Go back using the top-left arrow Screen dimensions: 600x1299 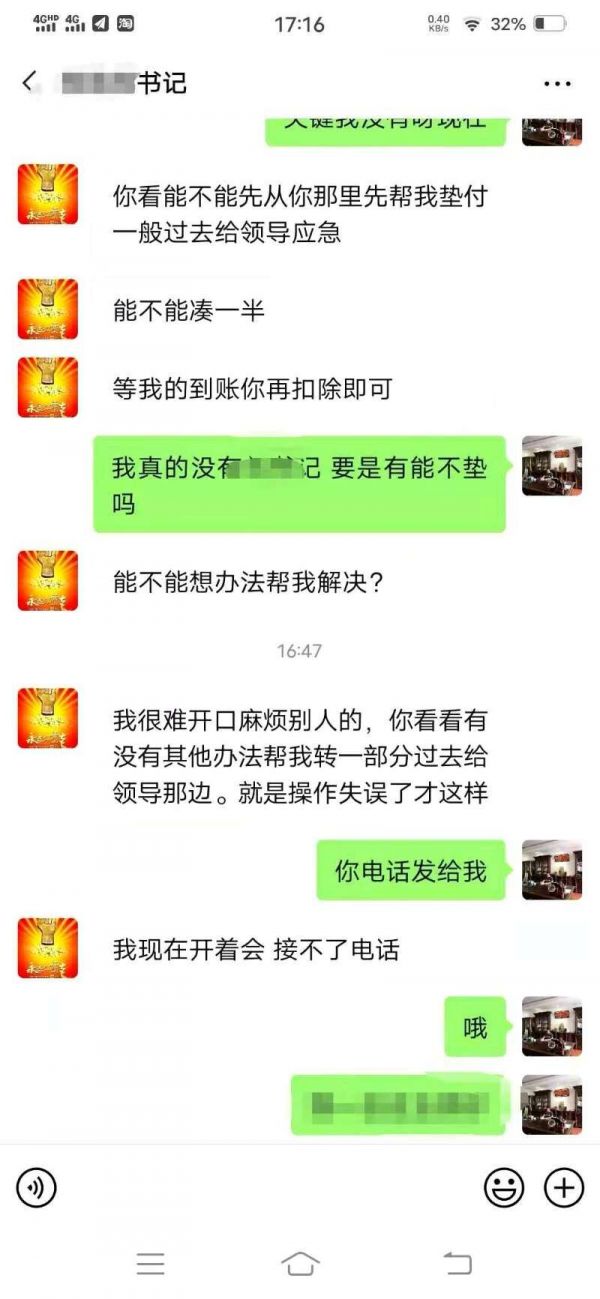(x=28, y=83)
